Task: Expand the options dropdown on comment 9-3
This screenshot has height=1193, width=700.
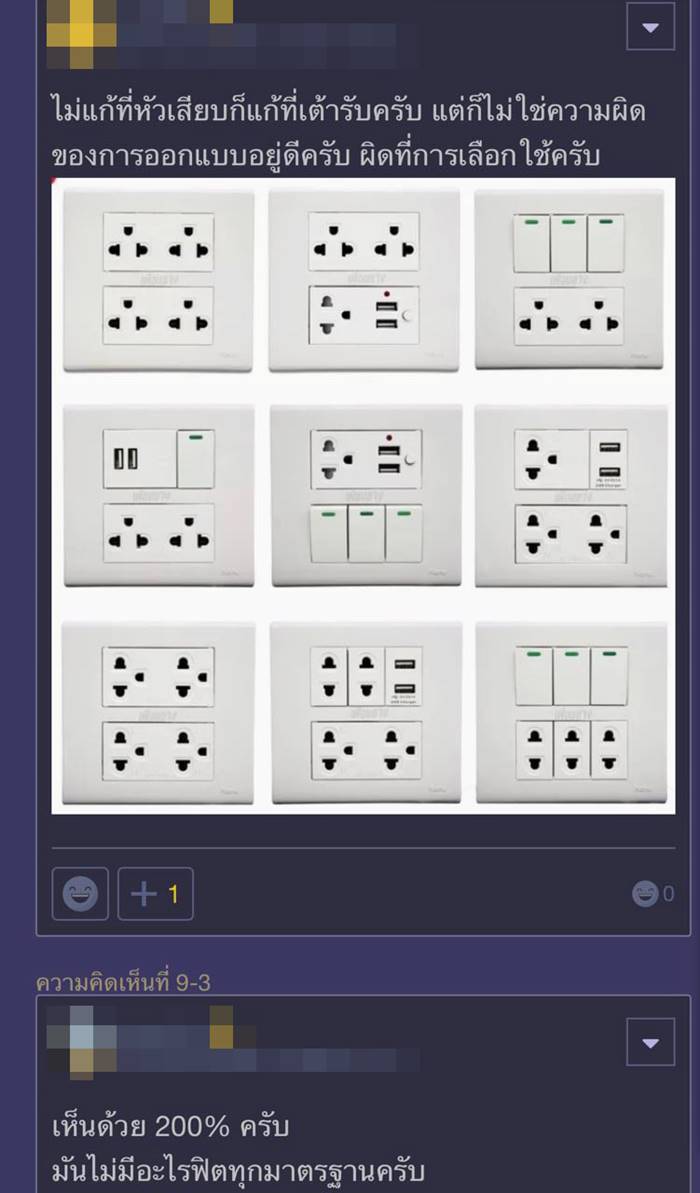Action: click(650, 1043)
